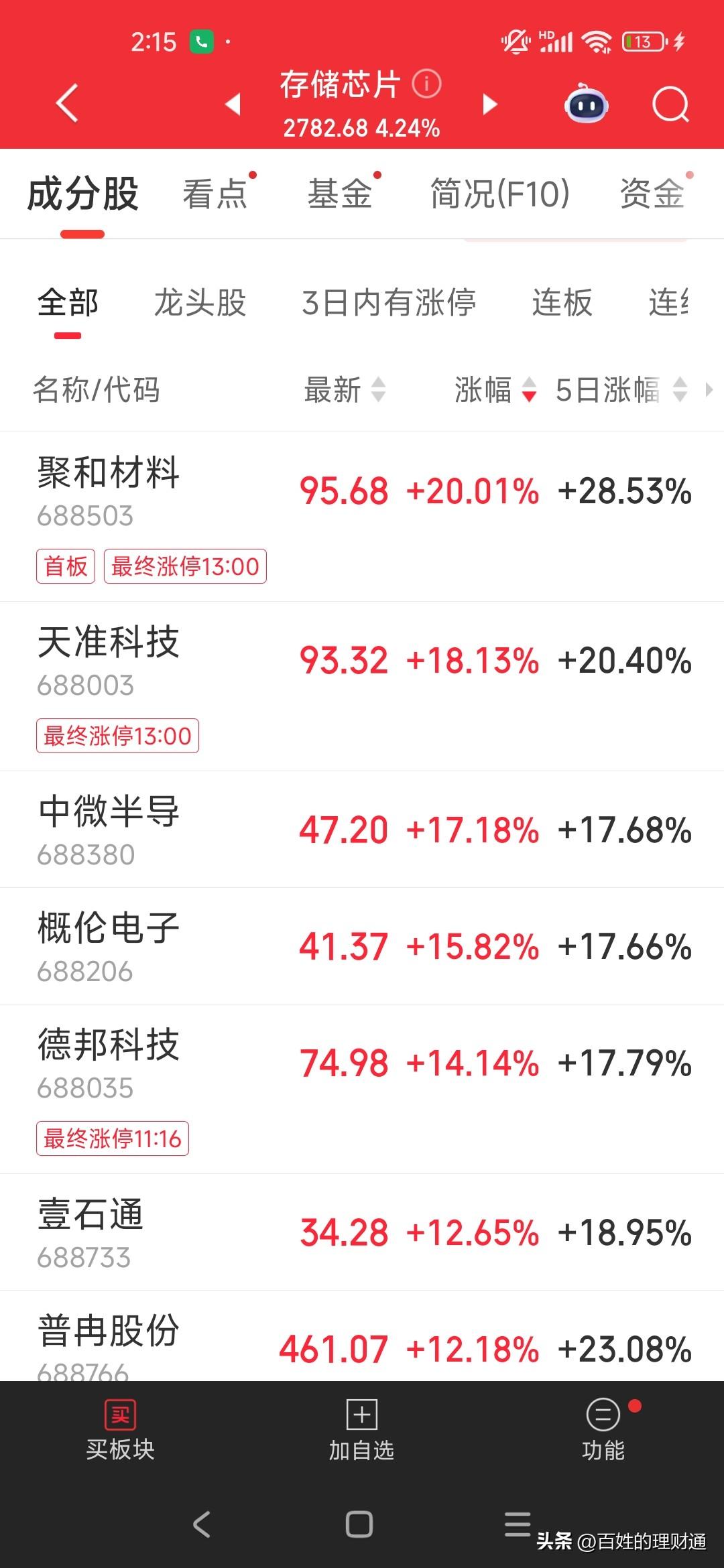Sort the list by 5日涨幅
The height and width of the screenshot is (1568, 724).
pos(621,389)
